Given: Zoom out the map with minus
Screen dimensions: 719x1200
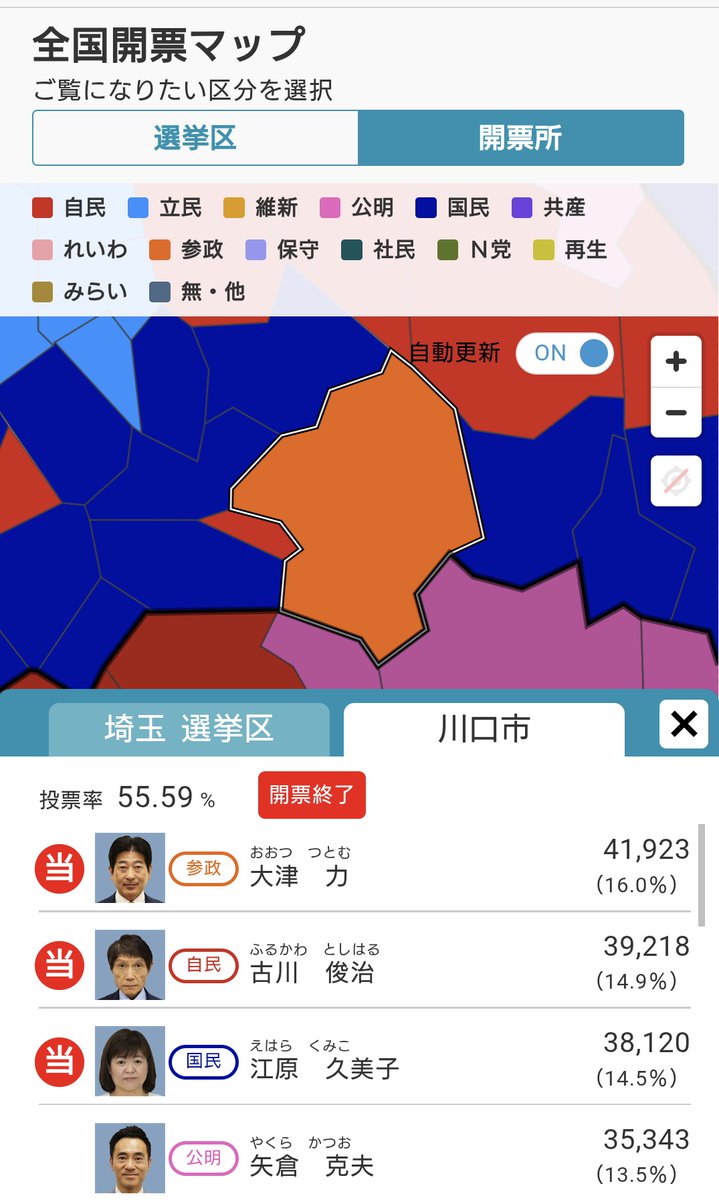Looking at the screenshot, I should 676,412.
